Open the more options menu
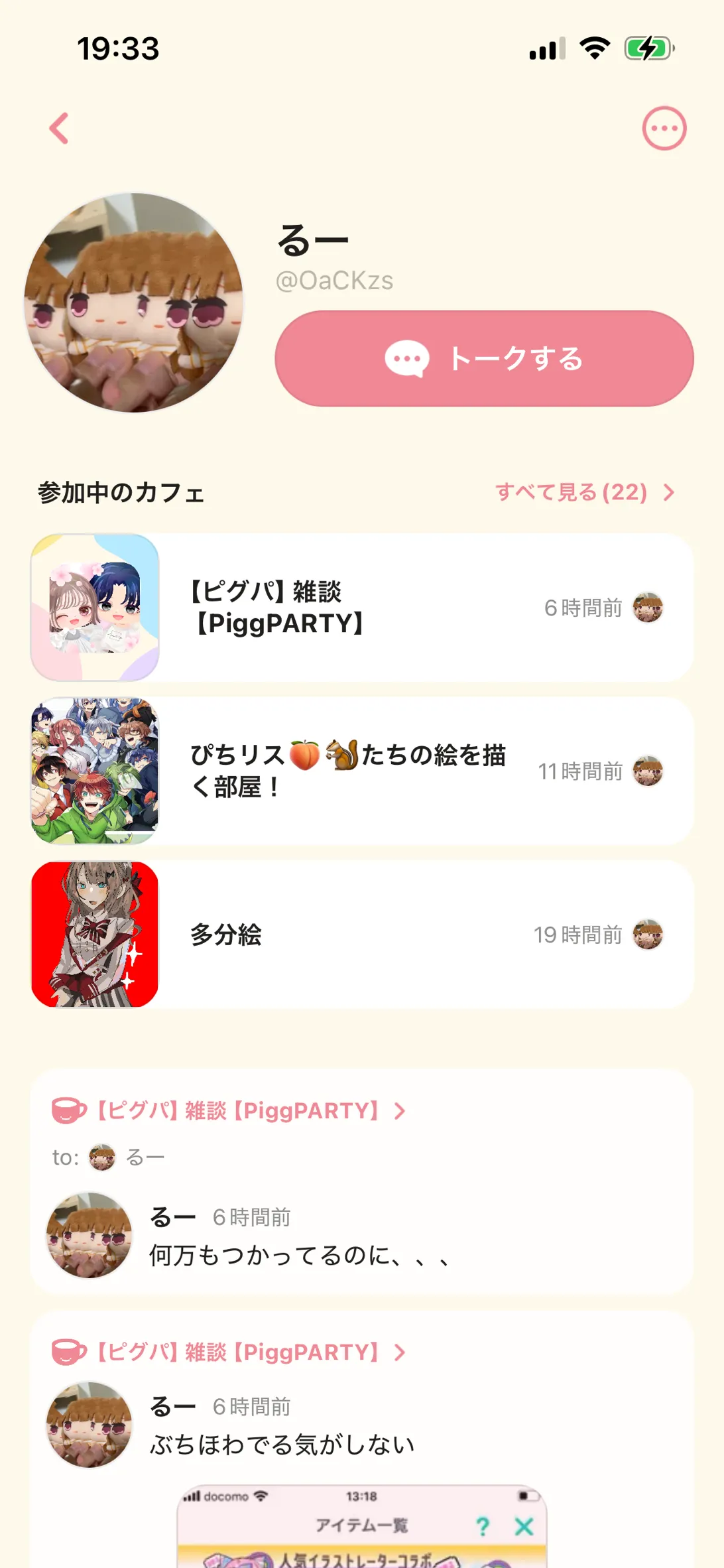The width and height of the screenshot is (724, 1568). 664,128
